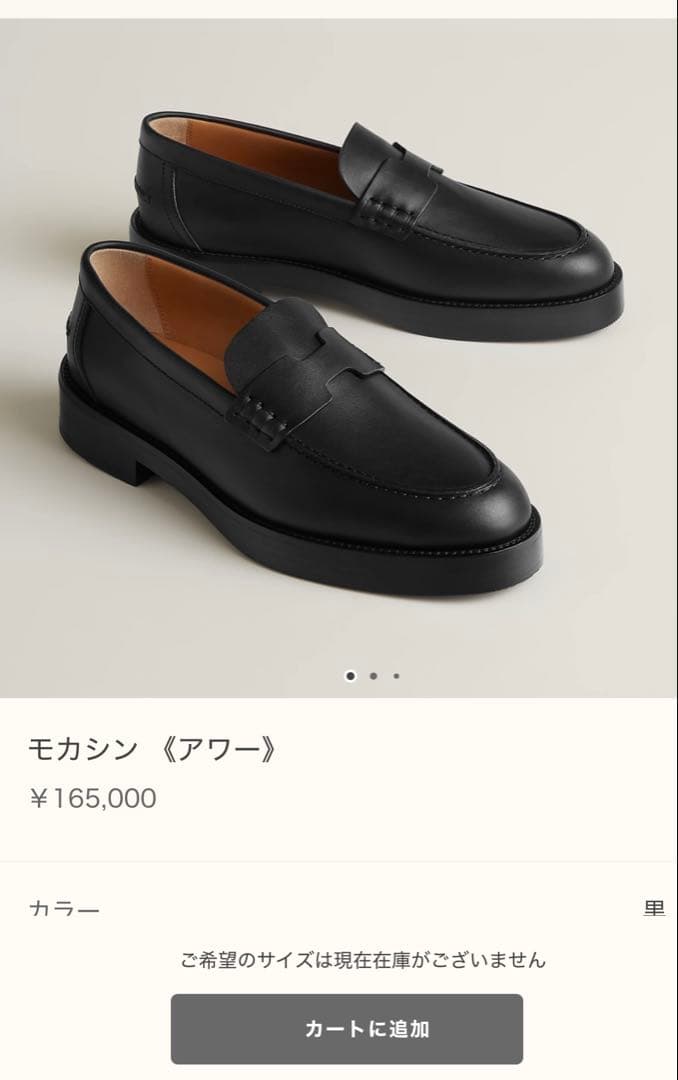Select the second image indicator dot
The width and height of the screenshot is (678, 1080).
[373, 676]
